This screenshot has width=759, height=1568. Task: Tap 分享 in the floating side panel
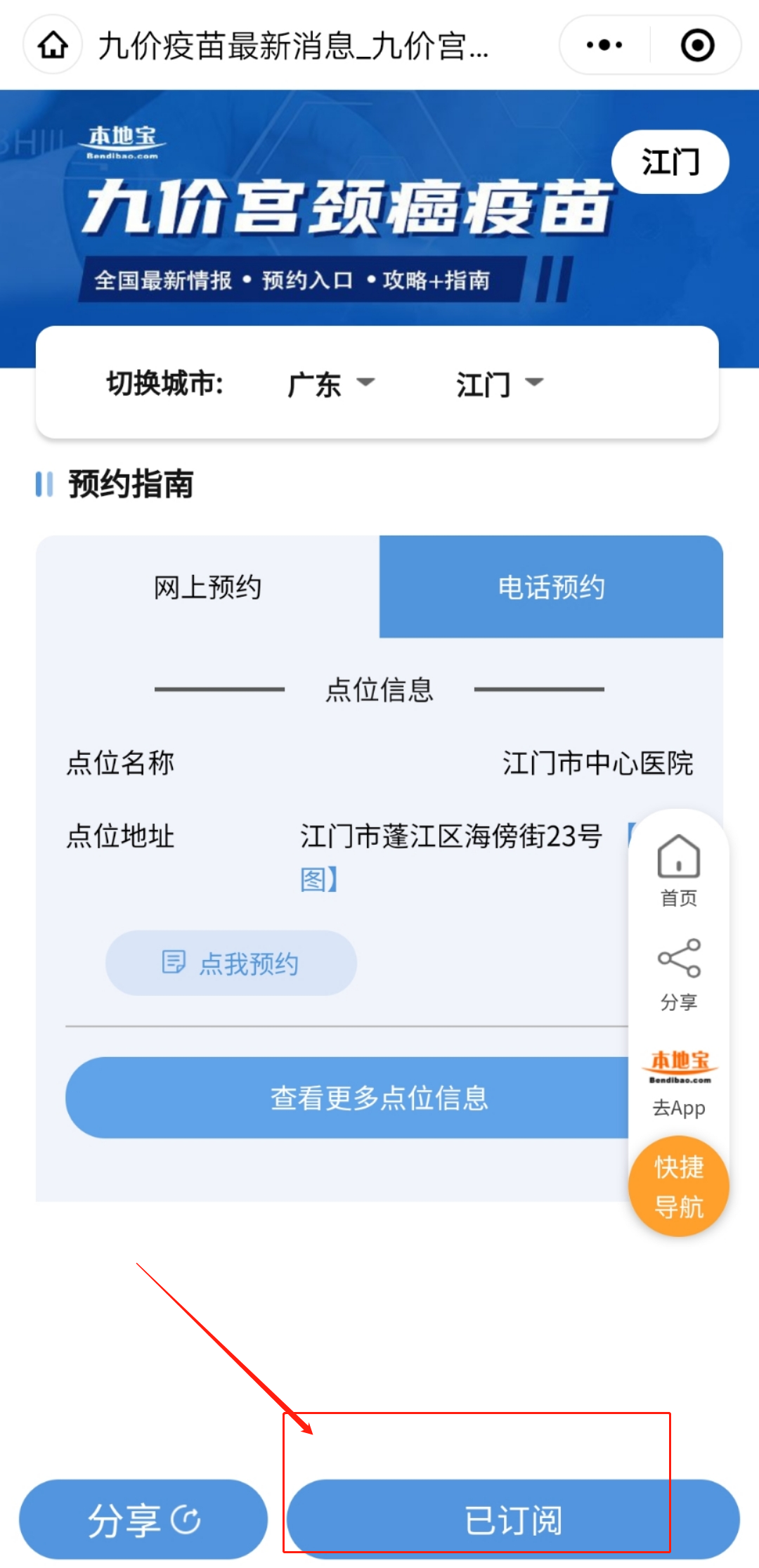pyautogui.click(x=678, y=975)
